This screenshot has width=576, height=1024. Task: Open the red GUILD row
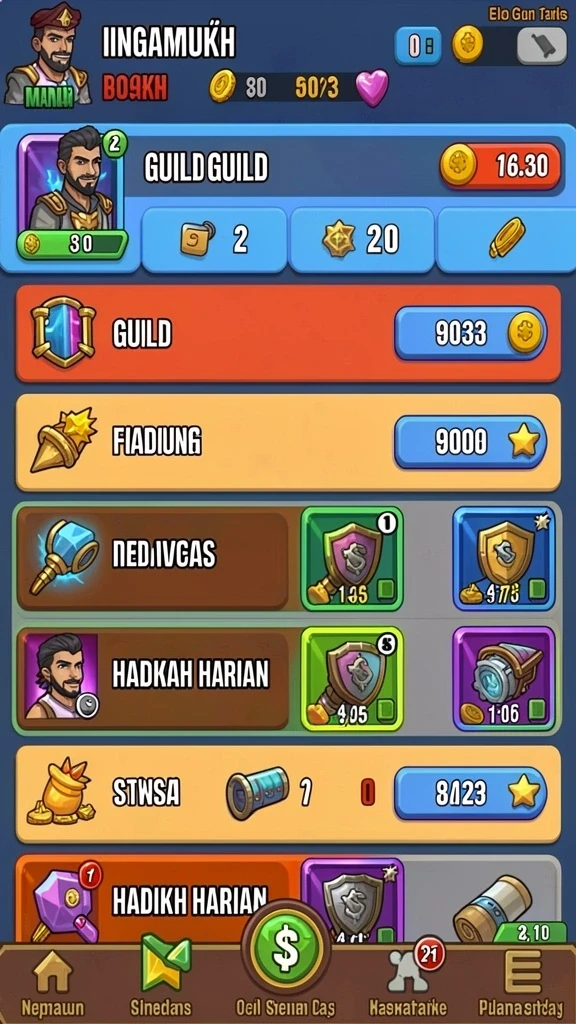pos(288,333)
